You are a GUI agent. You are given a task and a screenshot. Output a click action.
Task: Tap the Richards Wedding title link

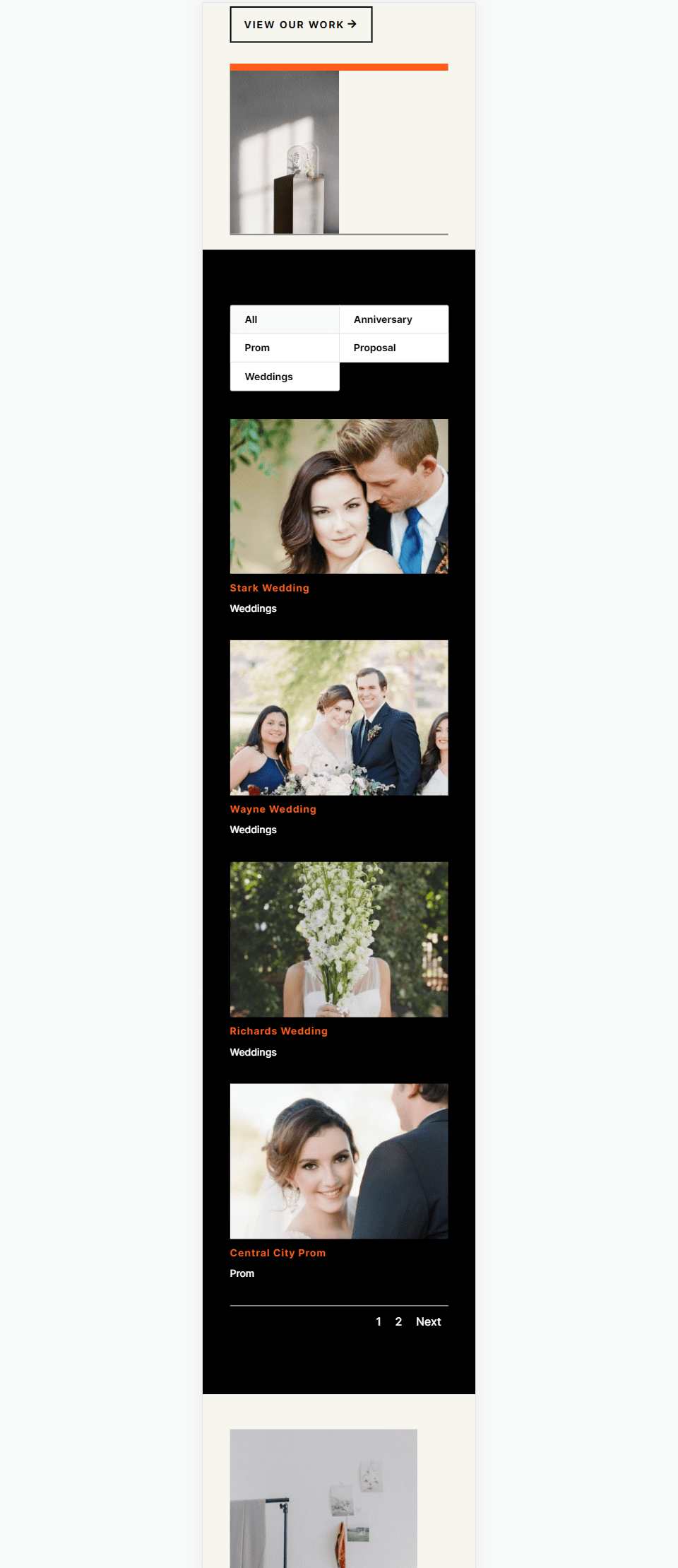278,1031
